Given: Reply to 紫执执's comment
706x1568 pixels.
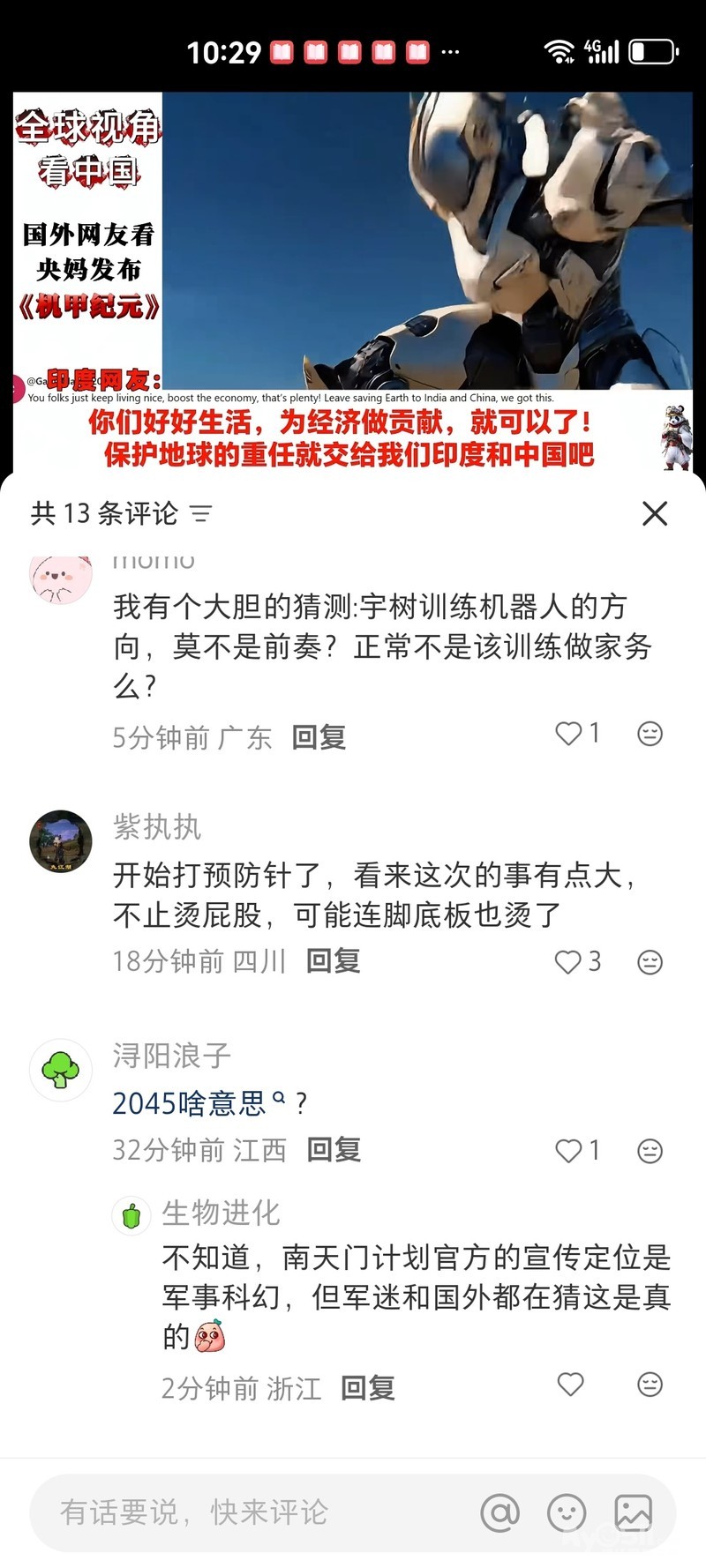Looking at the screenshot, I should tap(333, 961).
